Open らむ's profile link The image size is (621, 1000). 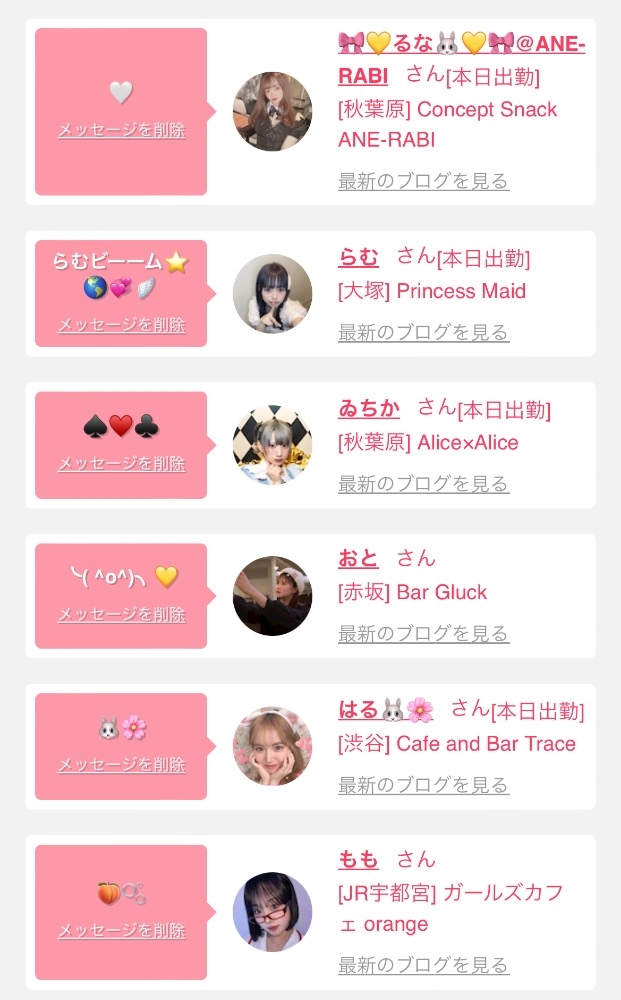tap(358, 258)
